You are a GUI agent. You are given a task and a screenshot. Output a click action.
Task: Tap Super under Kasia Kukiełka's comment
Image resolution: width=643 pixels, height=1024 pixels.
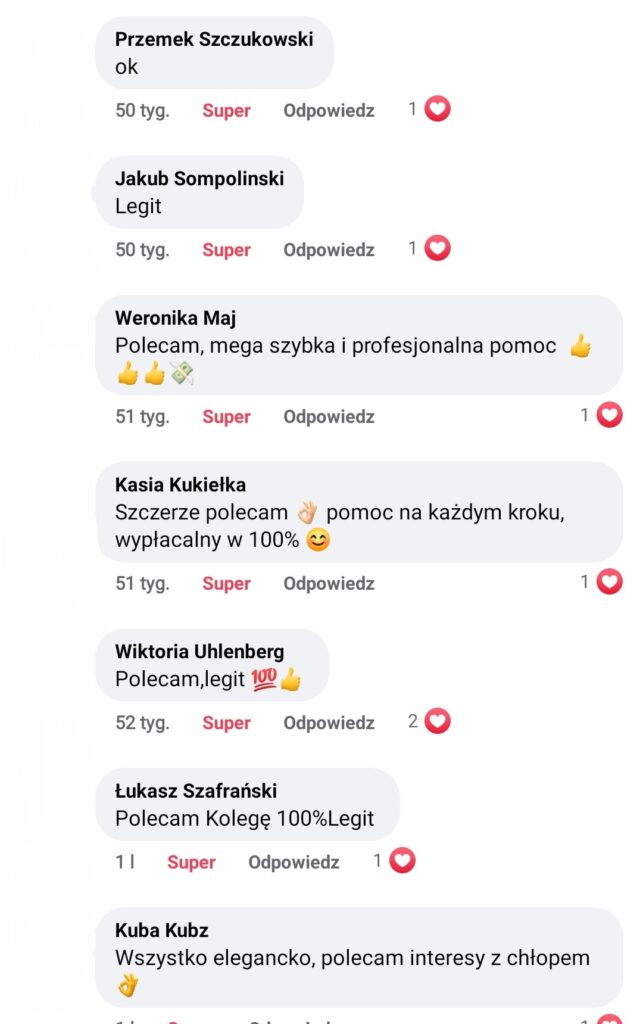pos(226,584)
